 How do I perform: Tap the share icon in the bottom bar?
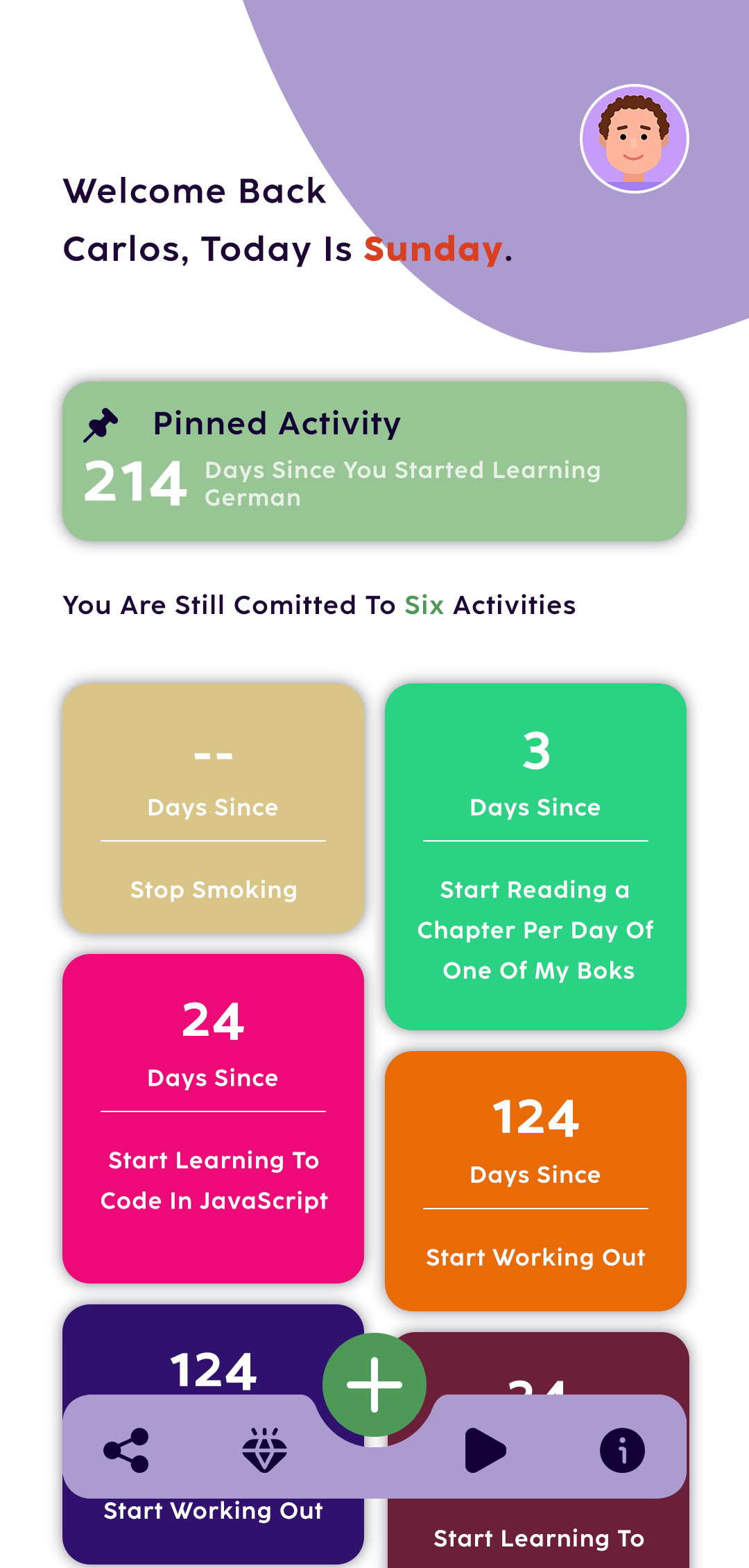tap(126, 1450)
